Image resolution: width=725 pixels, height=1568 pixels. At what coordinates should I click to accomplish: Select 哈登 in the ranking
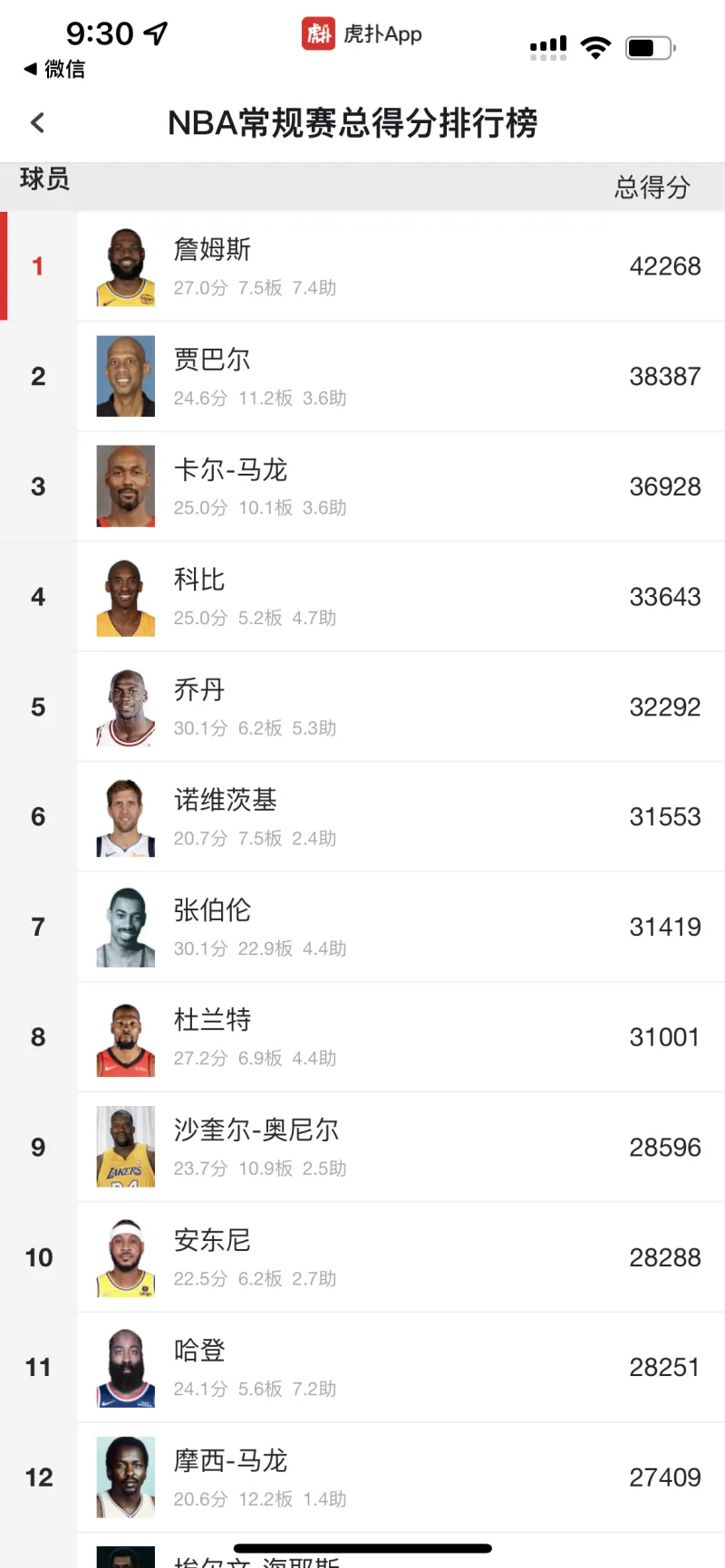362,1368
